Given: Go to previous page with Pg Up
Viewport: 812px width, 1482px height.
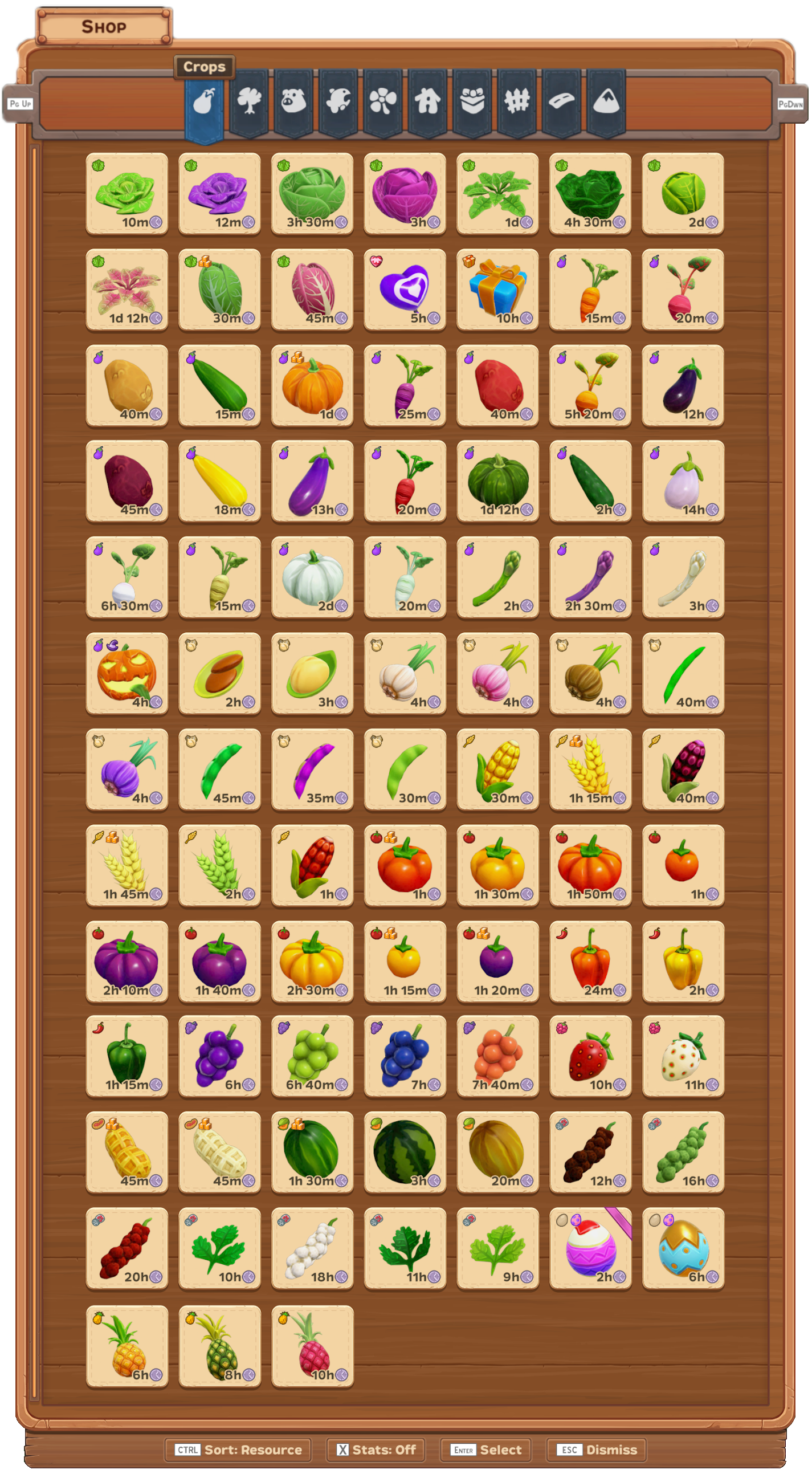Looking at the screenshot, I should pyautogui.click(x=20, y=104).
